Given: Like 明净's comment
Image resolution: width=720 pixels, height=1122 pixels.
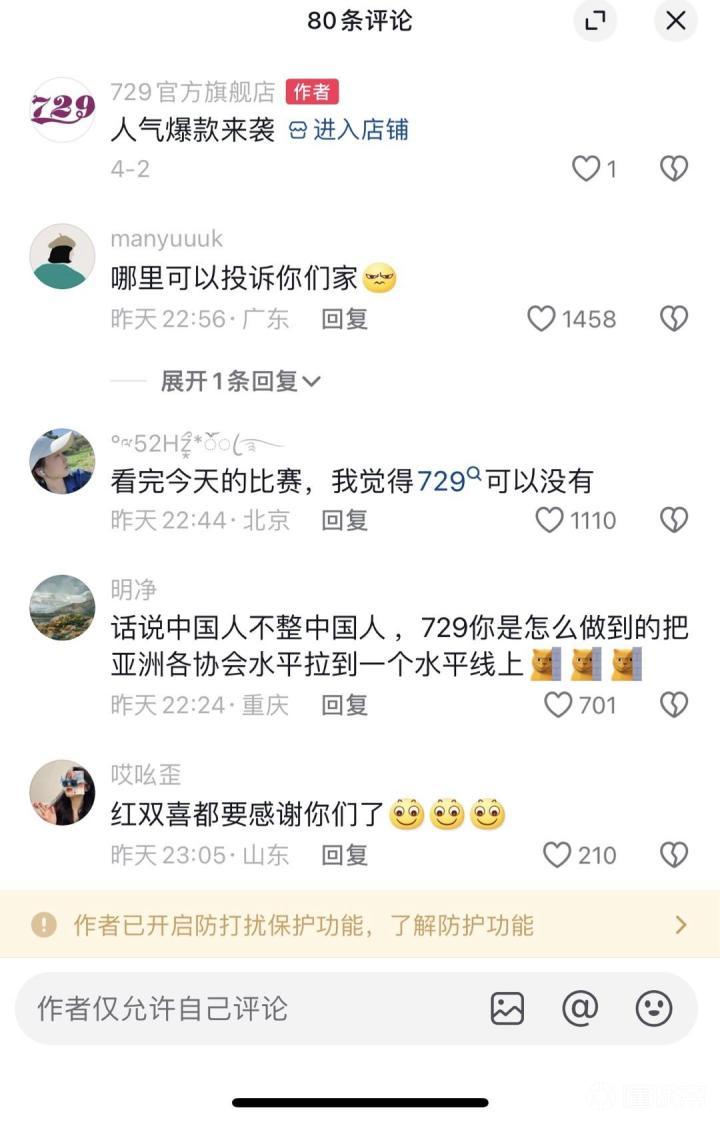Looking at the screenshot, I should click(x=558, y=705).
